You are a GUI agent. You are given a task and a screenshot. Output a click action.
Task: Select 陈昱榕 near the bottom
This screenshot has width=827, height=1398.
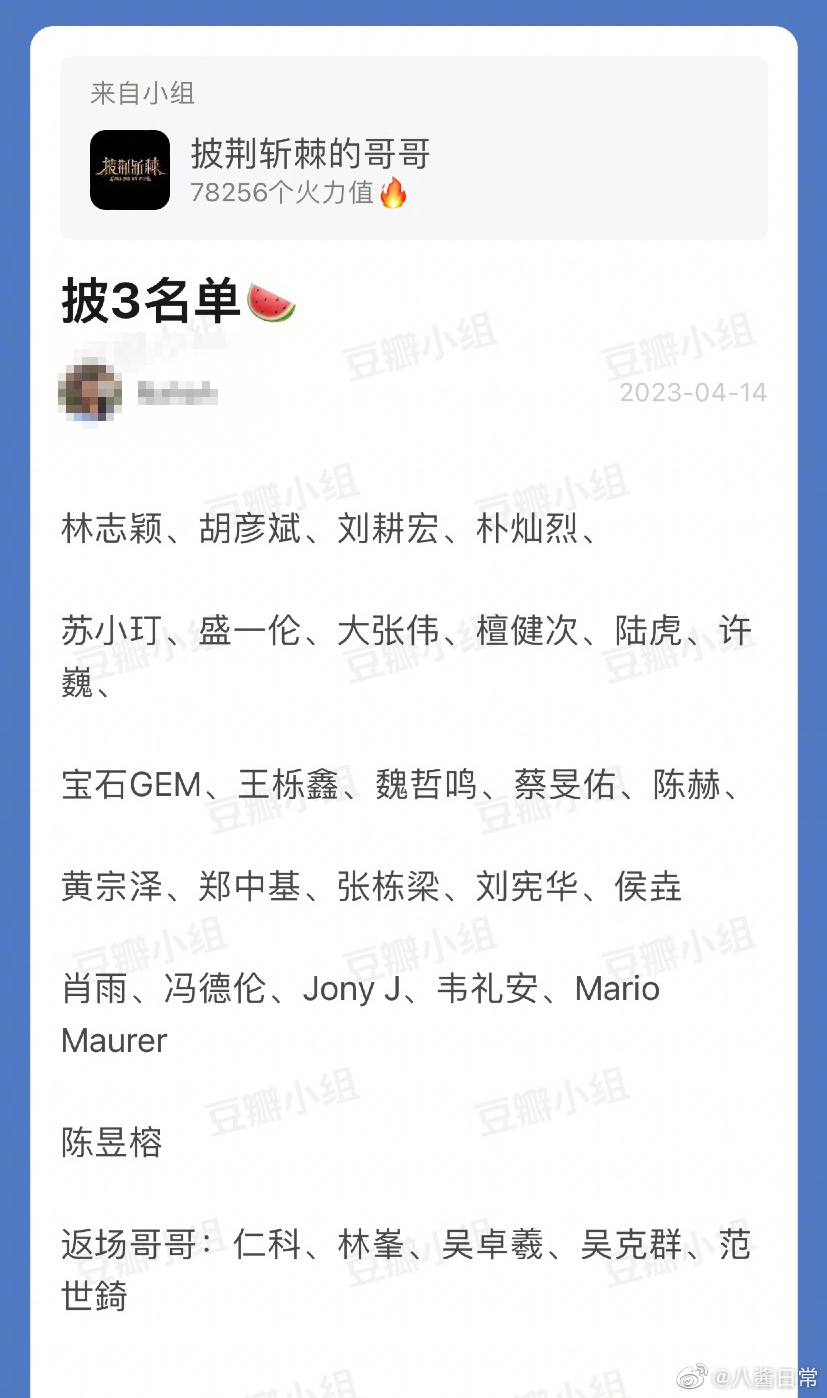[x=110, y=1143]
